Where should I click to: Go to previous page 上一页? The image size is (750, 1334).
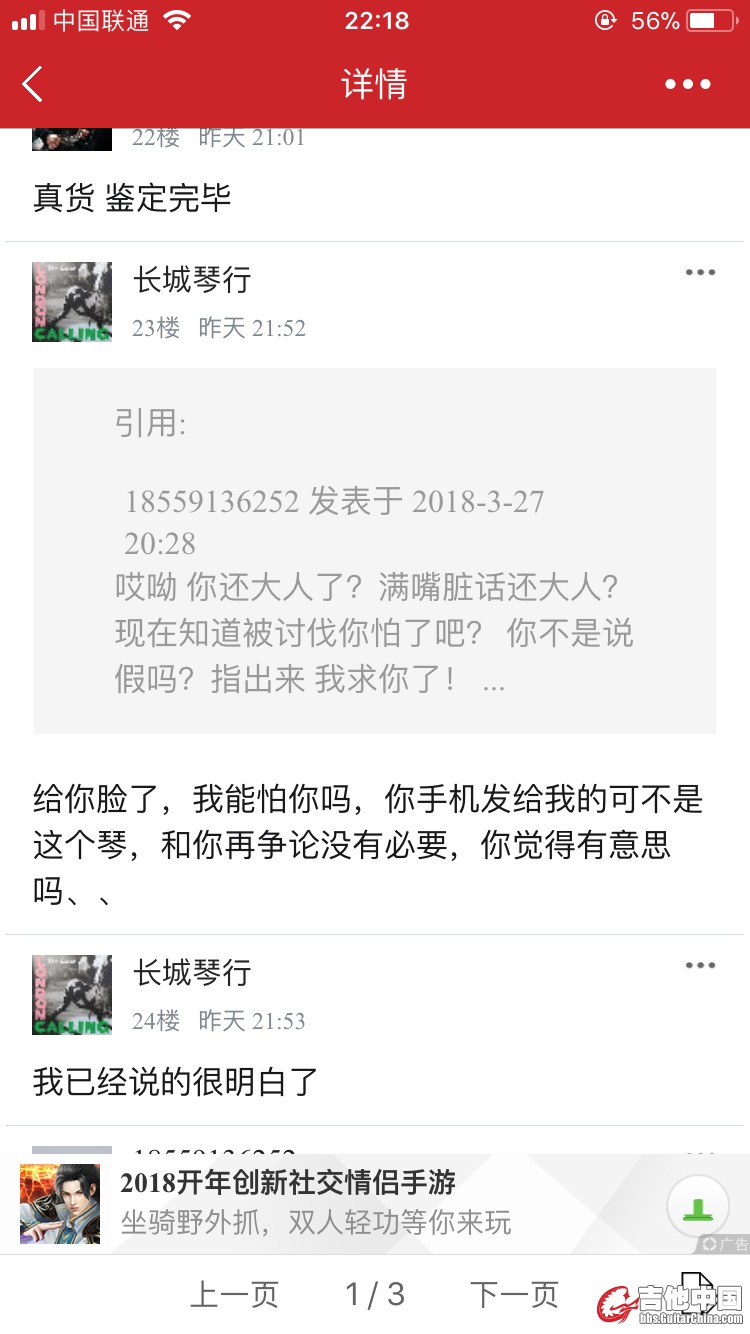coord(234,1294)
